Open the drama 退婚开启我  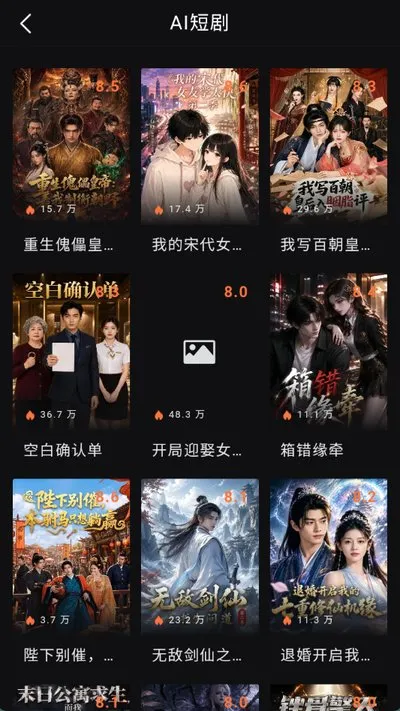point(329,556)
